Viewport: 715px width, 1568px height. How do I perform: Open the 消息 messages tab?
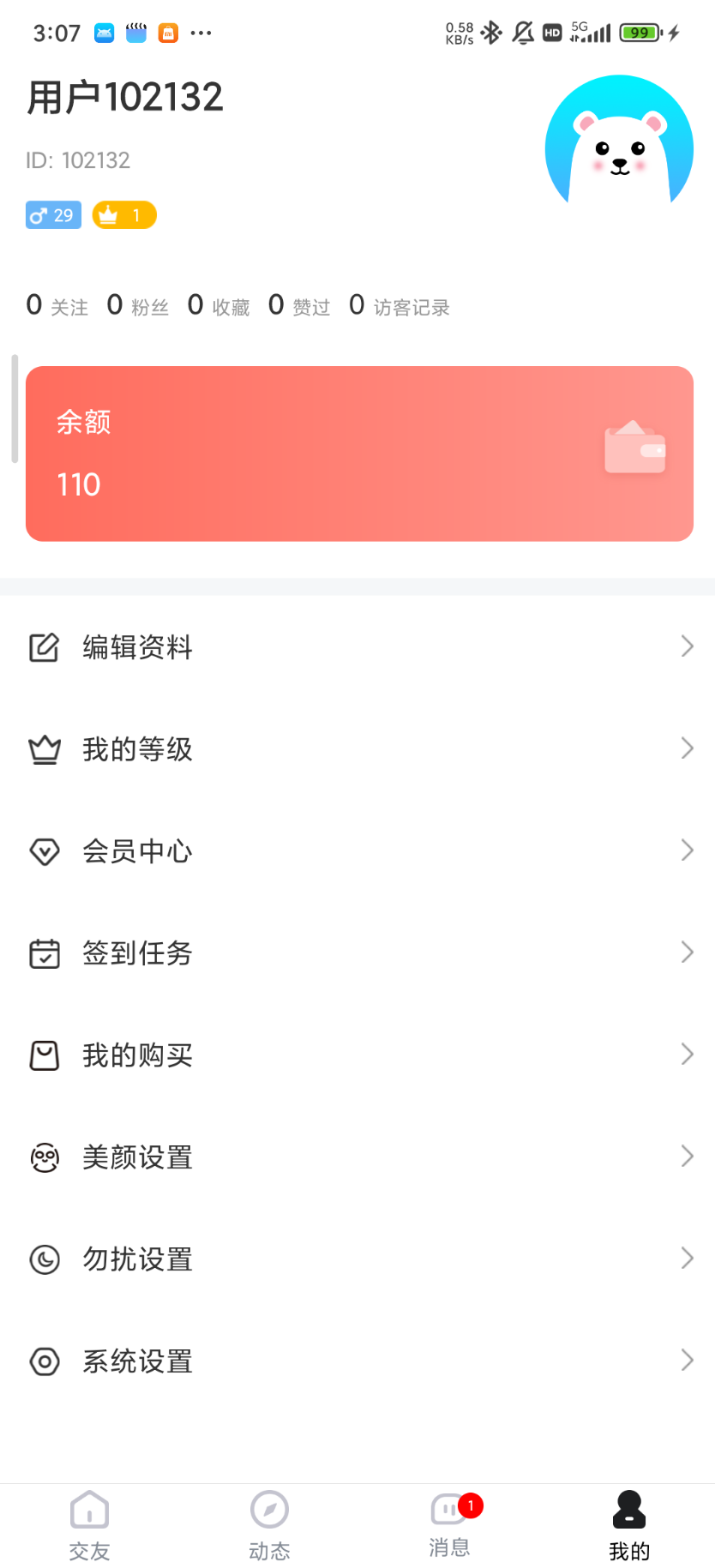click(x=449, y=1526)
